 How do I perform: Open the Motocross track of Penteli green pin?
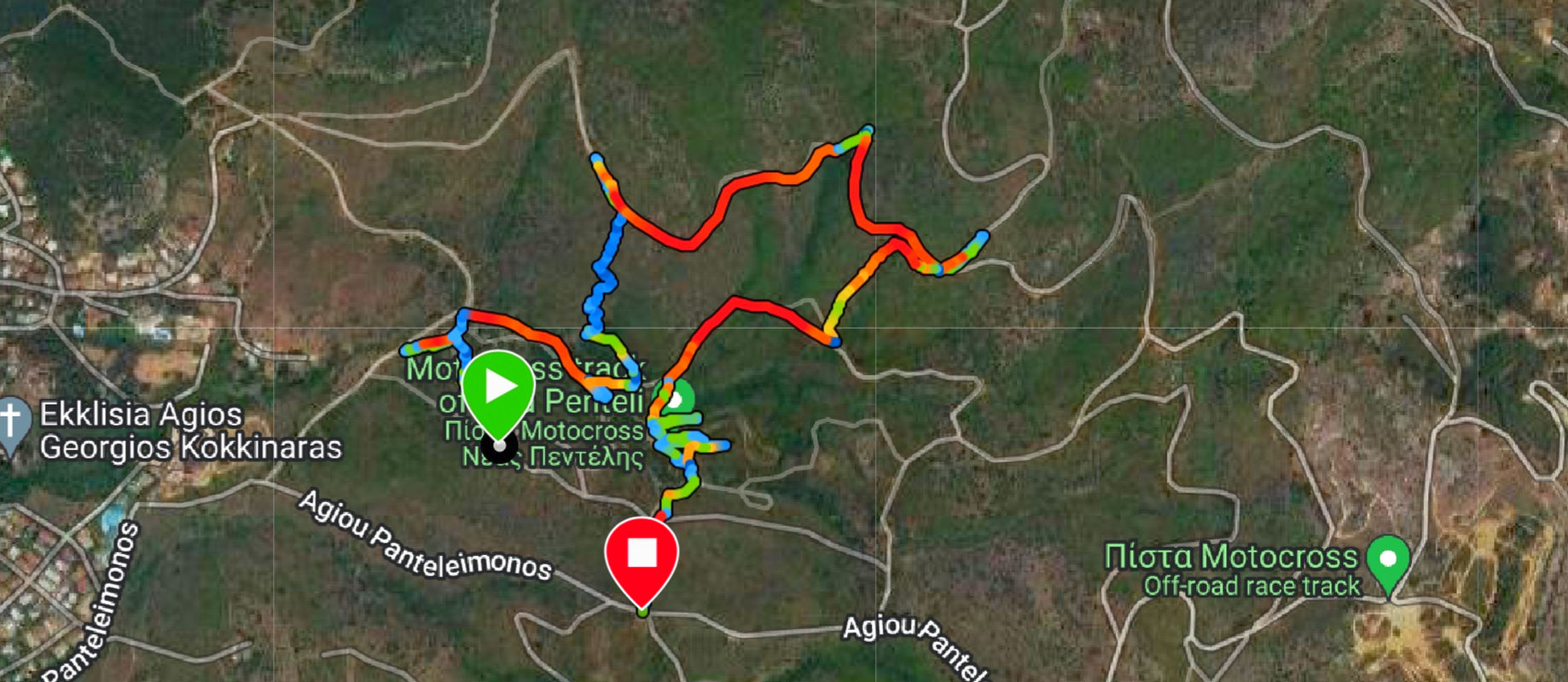pos(675,398)
